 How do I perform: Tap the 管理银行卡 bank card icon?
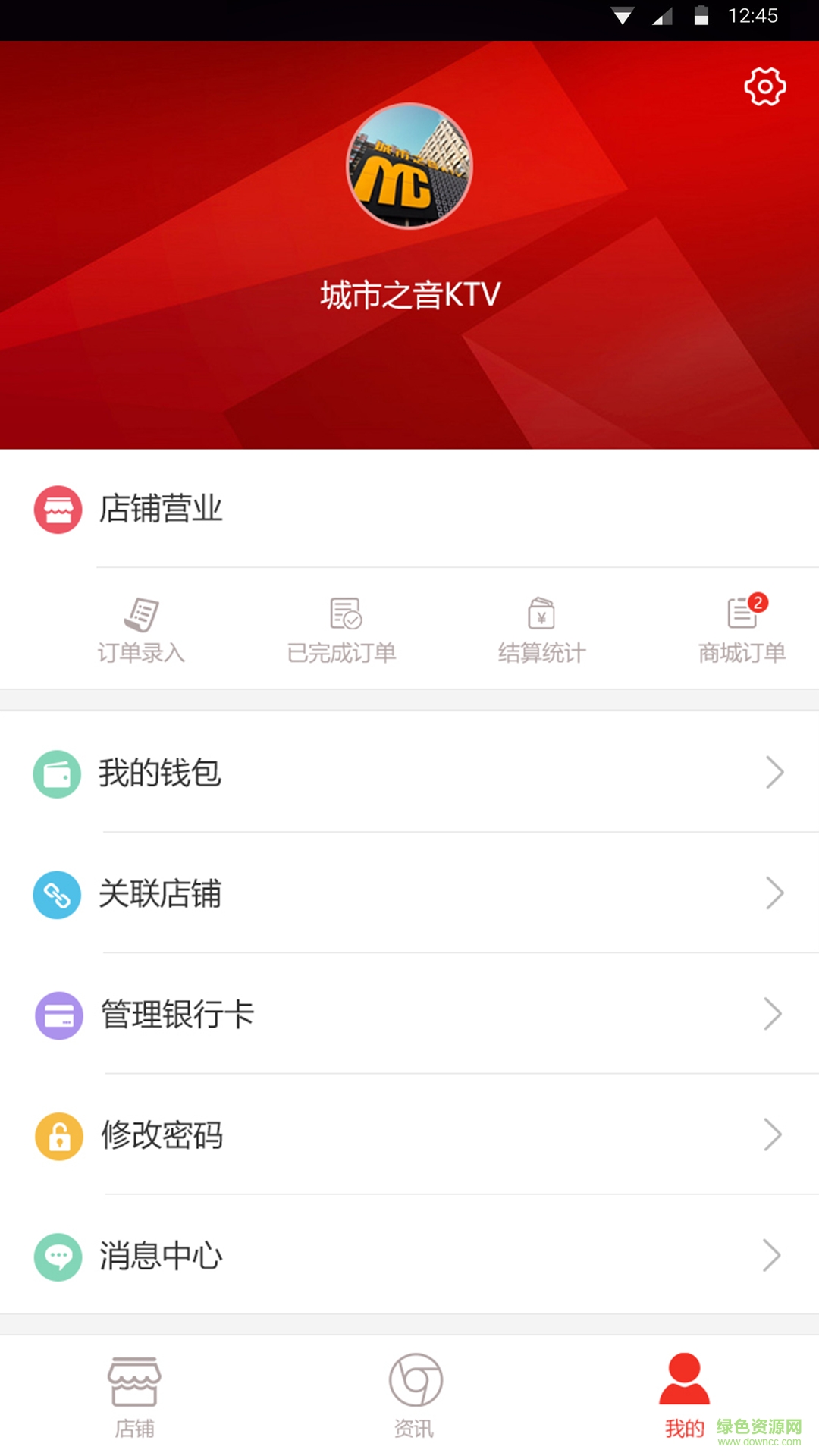58,1016
